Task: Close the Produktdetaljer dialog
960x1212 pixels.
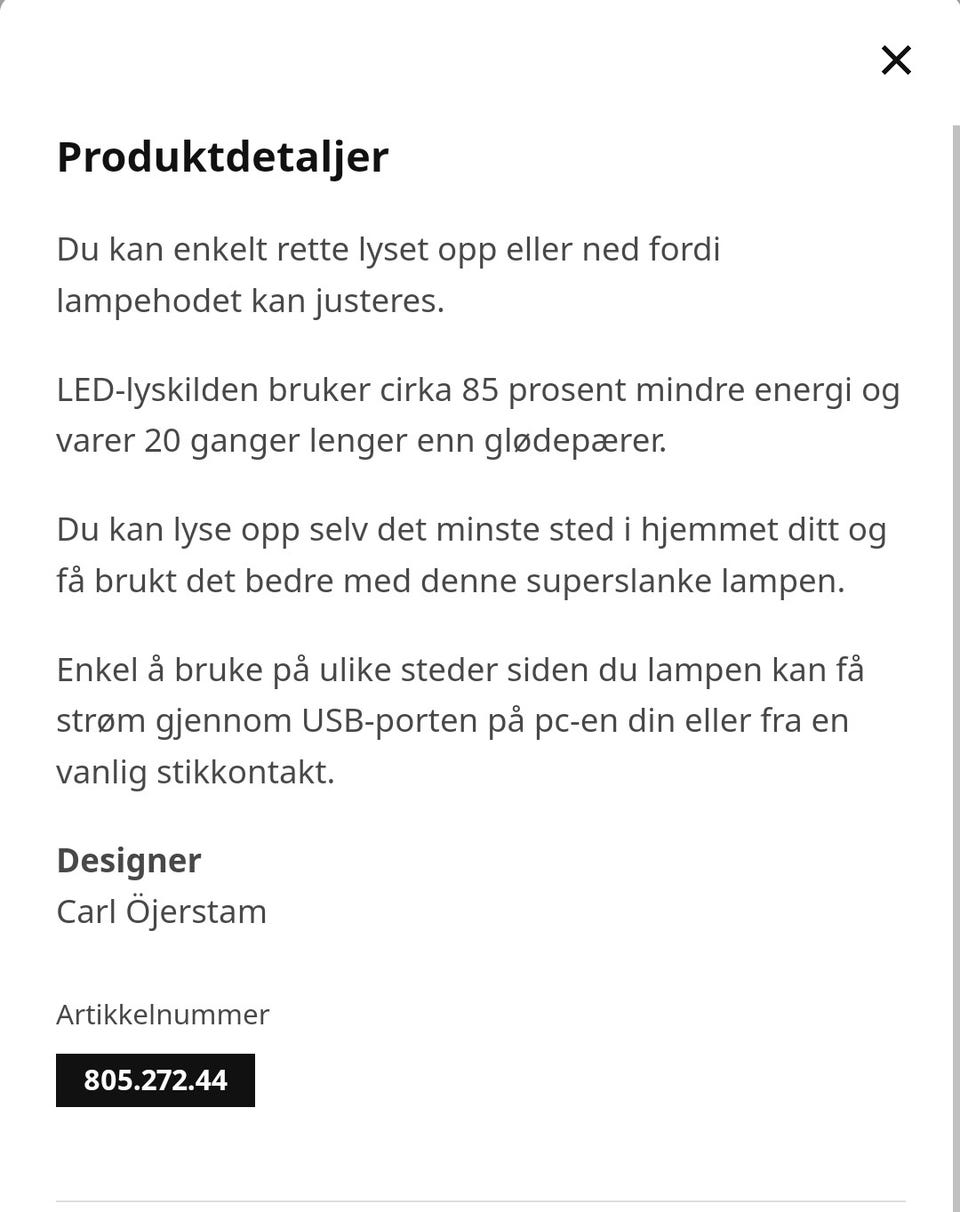Action: coord(895,60)
